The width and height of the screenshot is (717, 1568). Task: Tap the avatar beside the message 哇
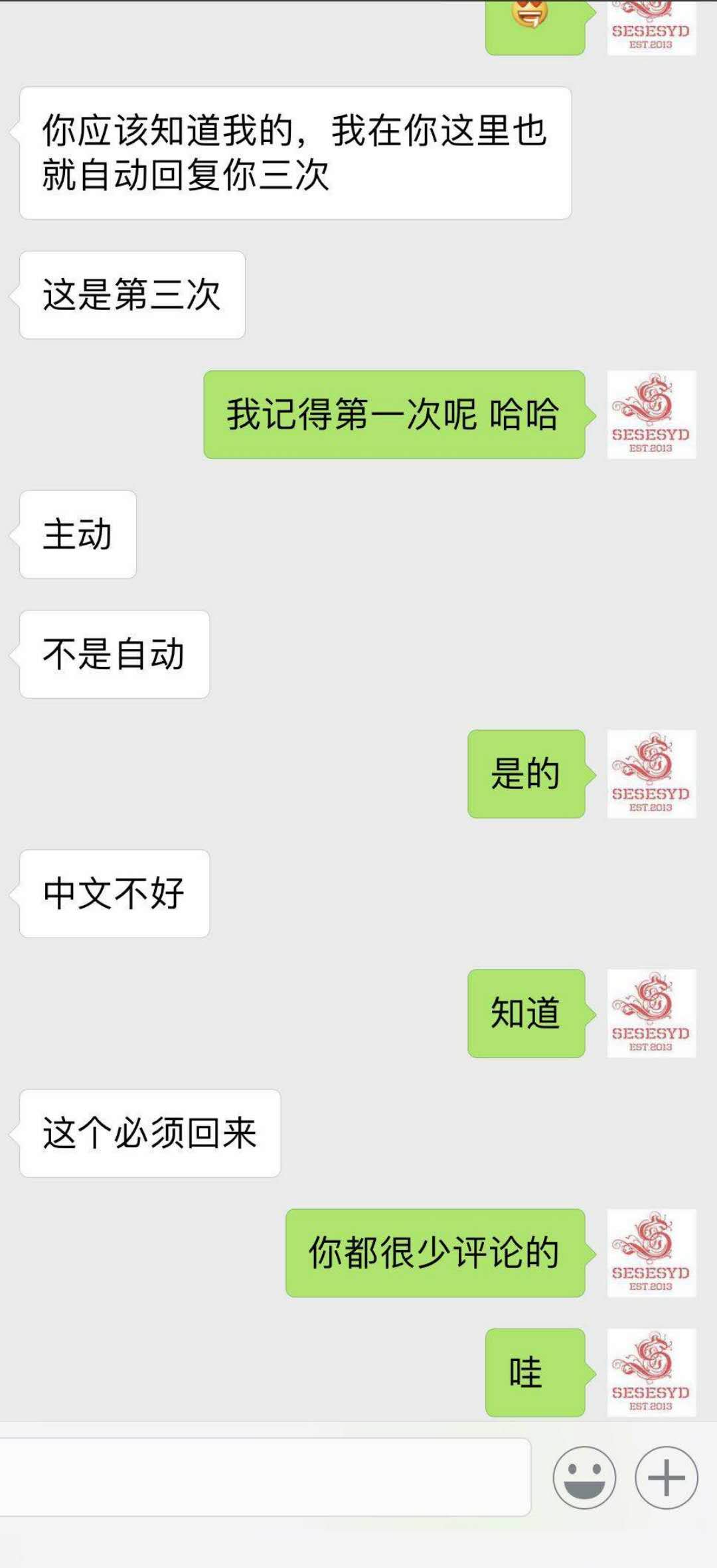click(651, 1372)
